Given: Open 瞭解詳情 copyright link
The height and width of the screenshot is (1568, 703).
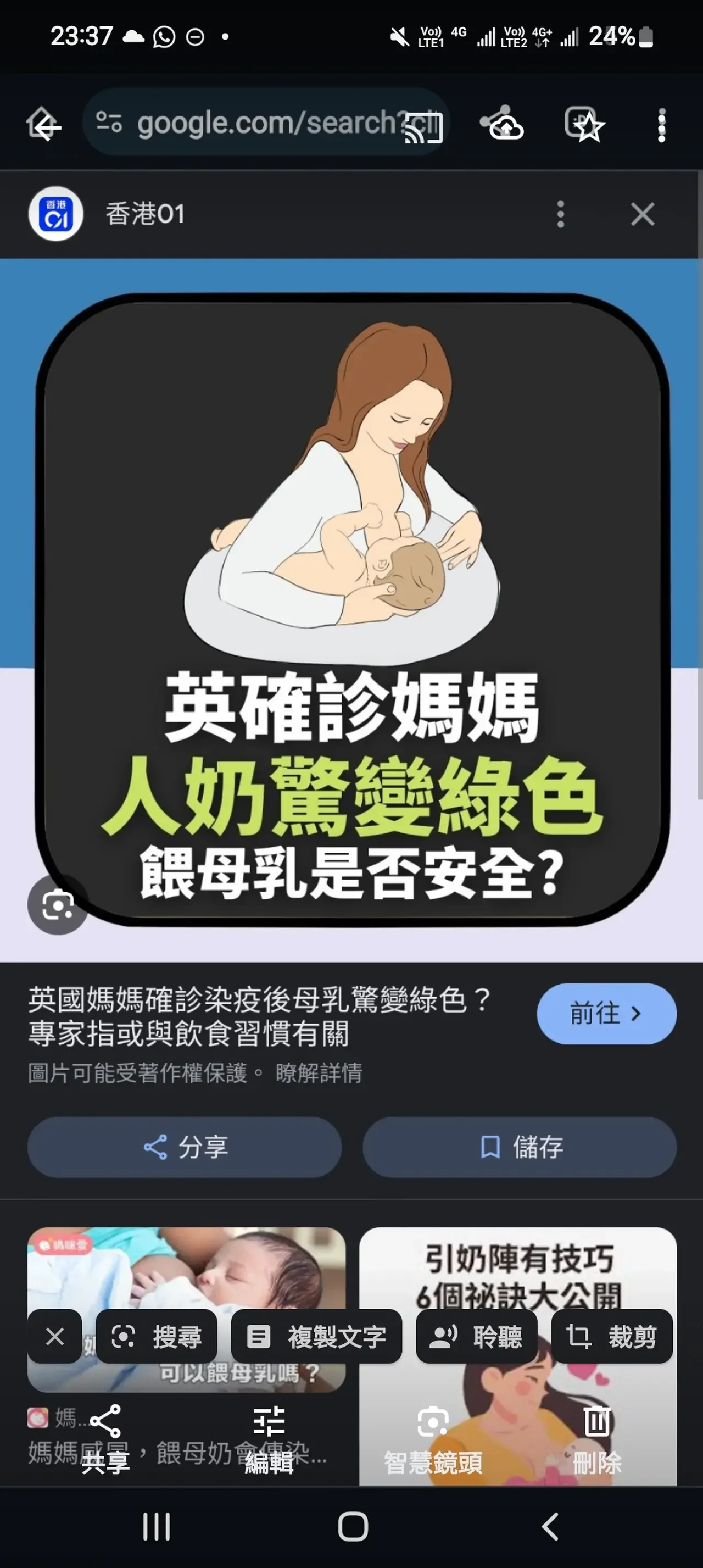Looking at the screenshot, I should [x=319, y=1073].
